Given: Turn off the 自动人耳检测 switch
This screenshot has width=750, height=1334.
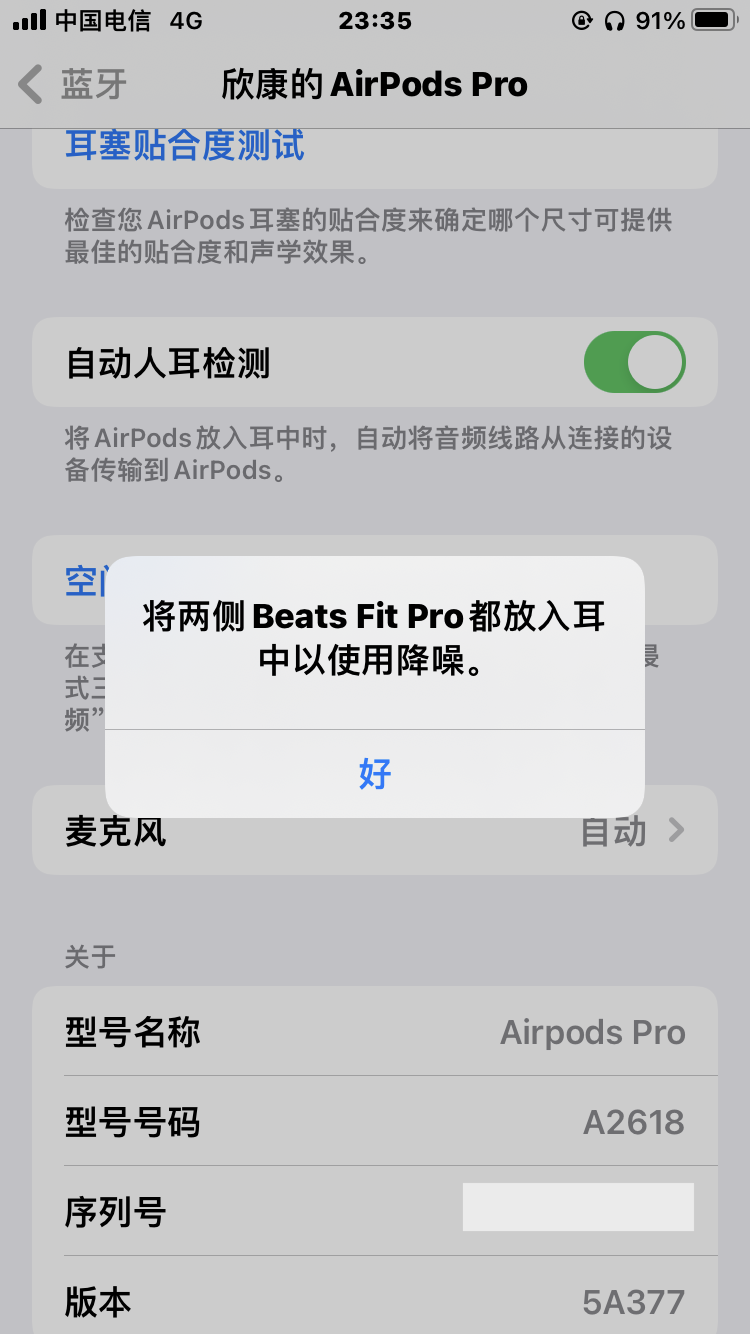Looking at the screenshot, I should 634,363.
